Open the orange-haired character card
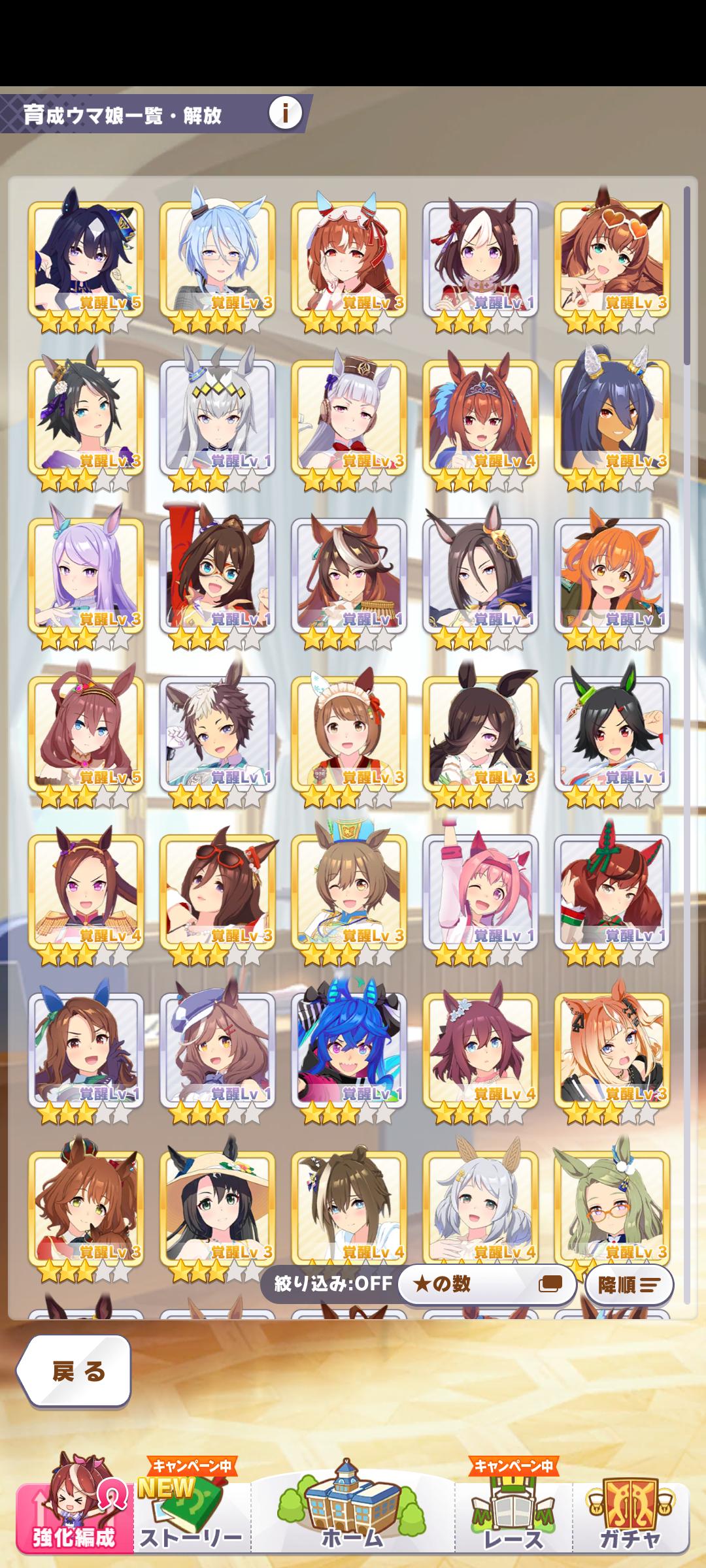Screen dimensions: 706x1568 tap(612, 576)
